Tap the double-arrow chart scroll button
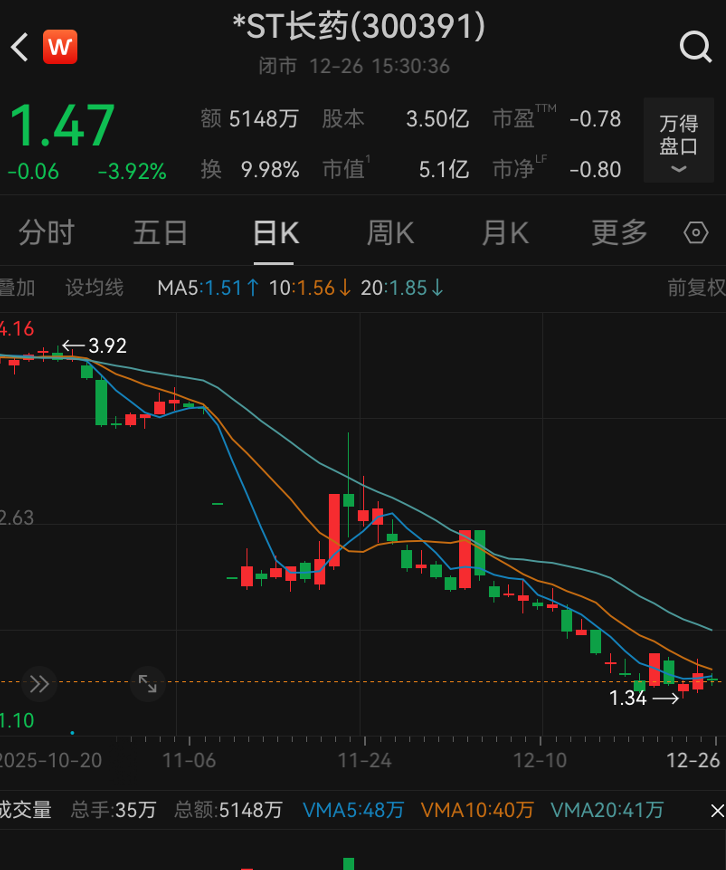Screen dimensions: 726x870 pyautogui.click(x=38, y=684)
